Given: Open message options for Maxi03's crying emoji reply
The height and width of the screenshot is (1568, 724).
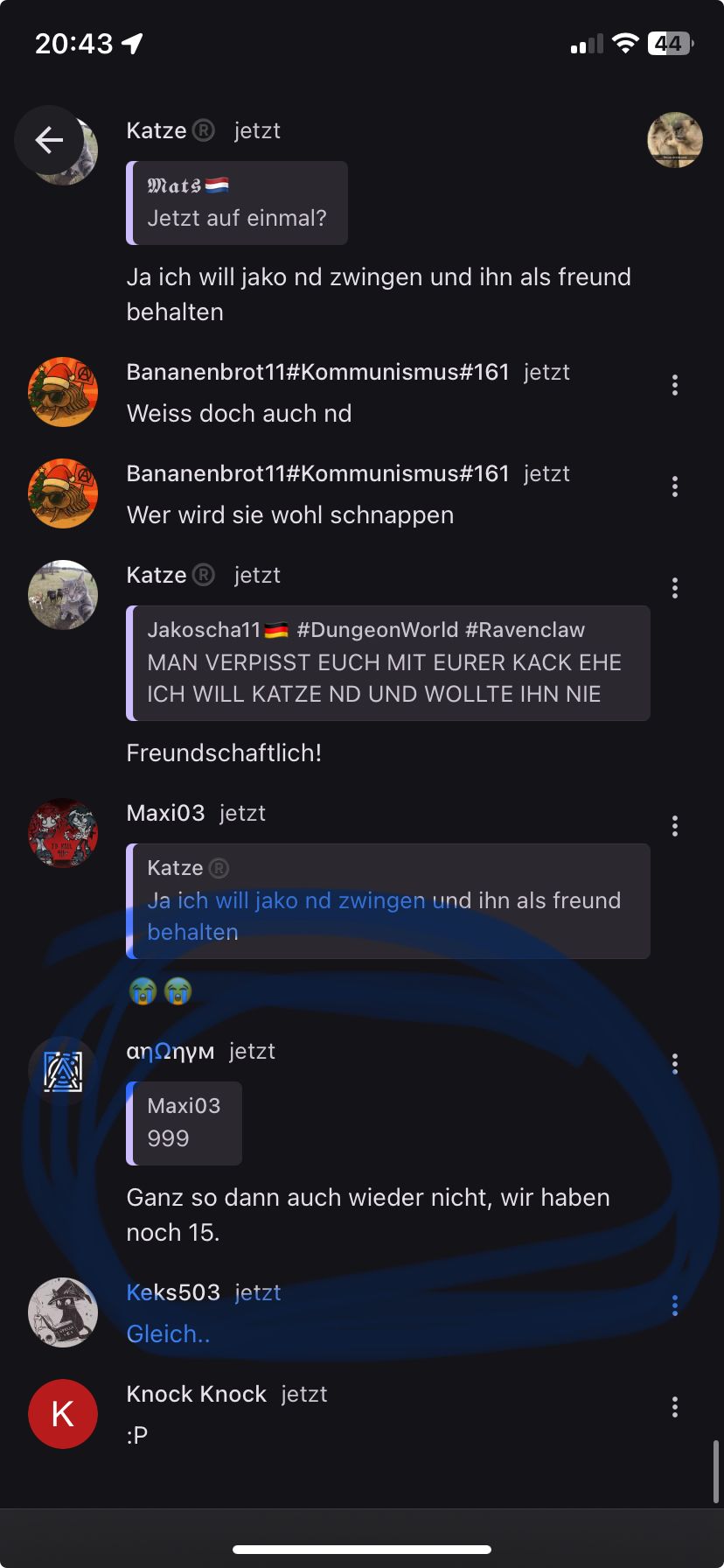Looking at the screenshot, I should pyautogui.click(x=674, y=826).
